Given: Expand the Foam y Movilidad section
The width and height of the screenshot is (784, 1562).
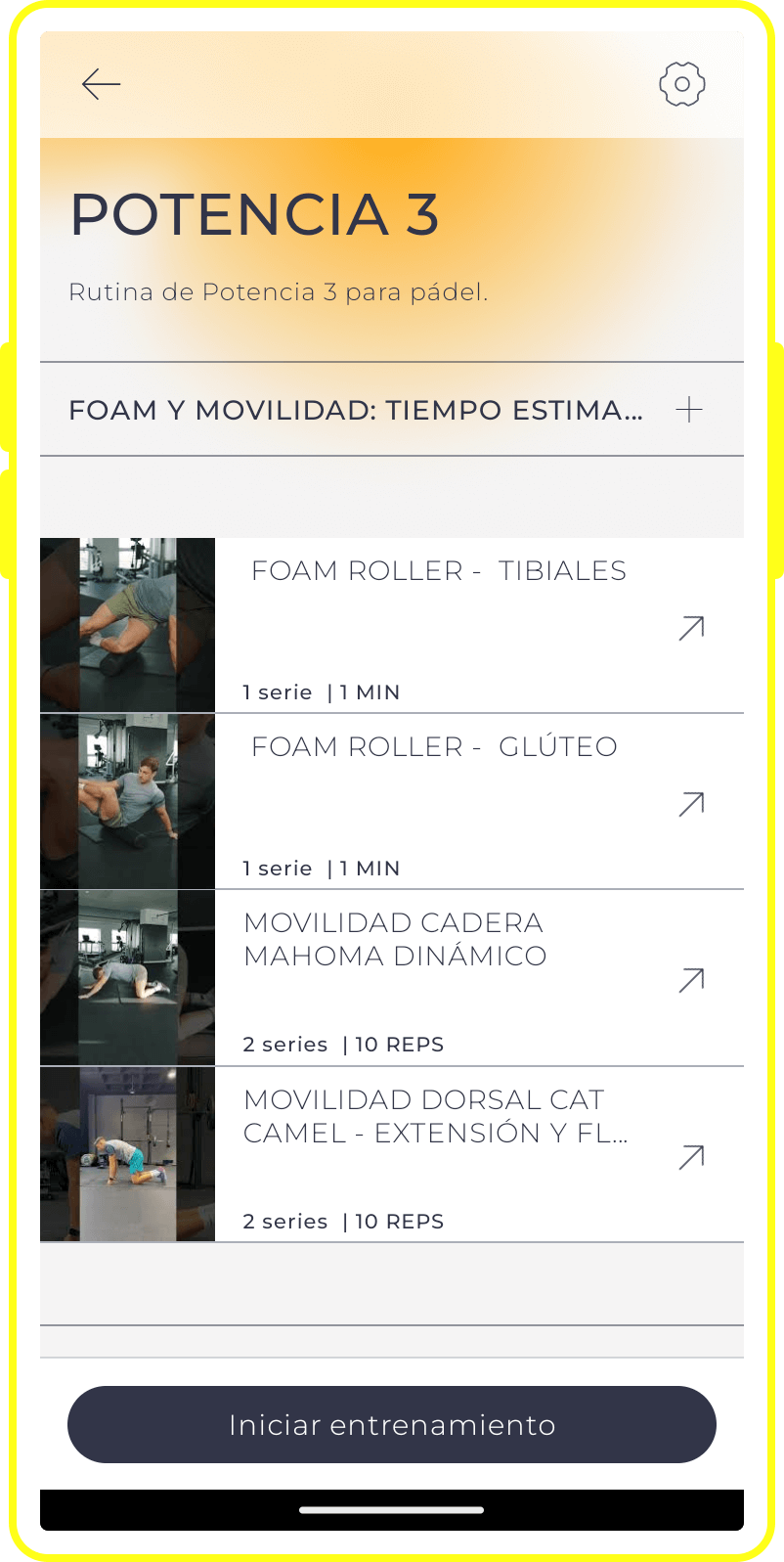Looking at the screenshot, I should click(689, 410).
